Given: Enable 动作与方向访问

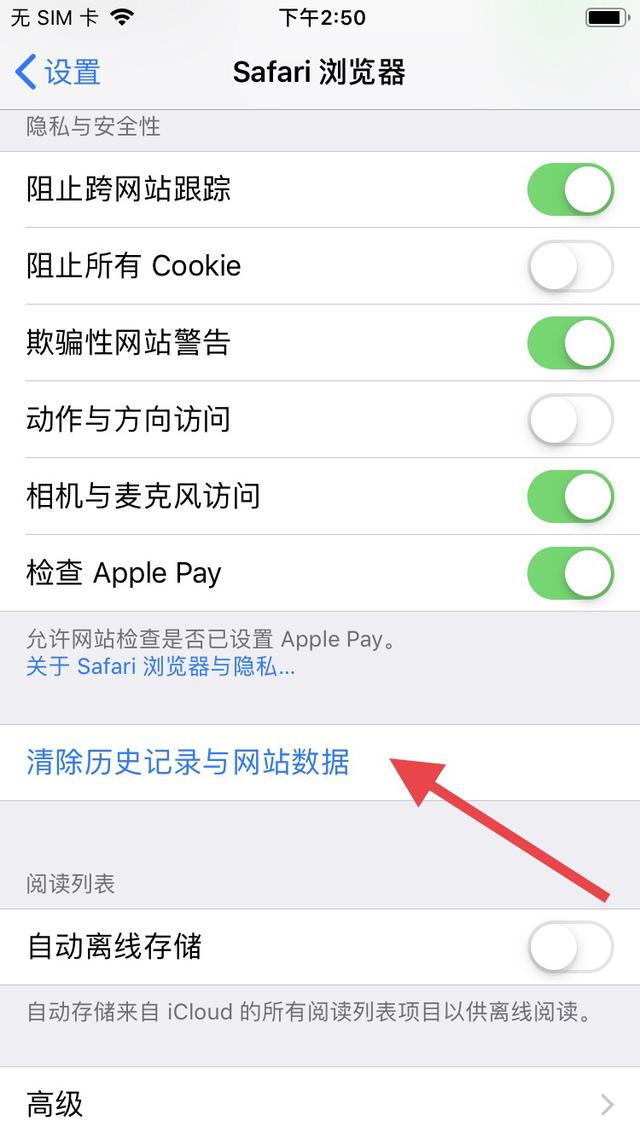Looking at the screenshot, I should [x=569, y=420].
